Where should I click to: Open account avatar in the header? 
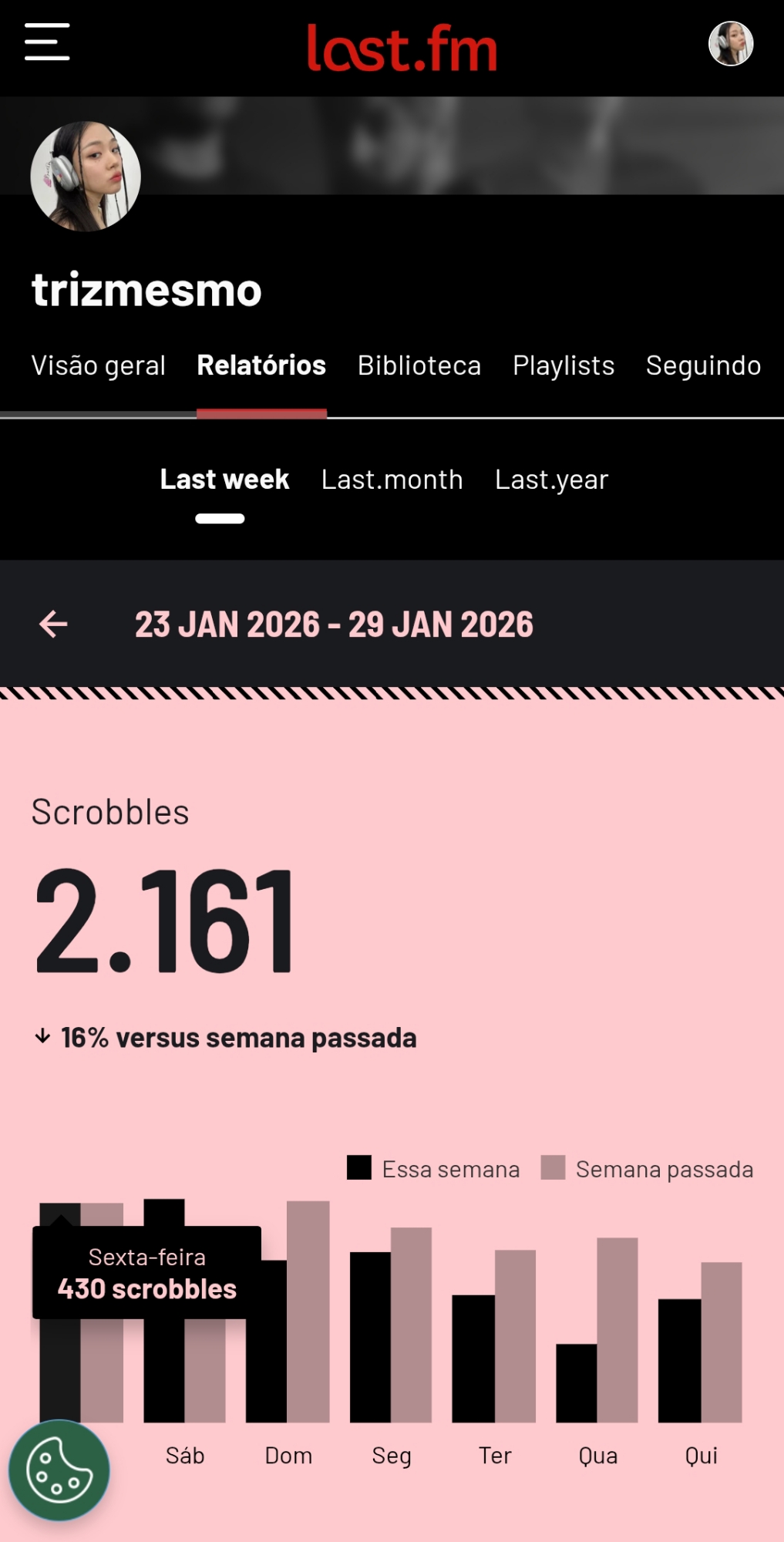730,44
